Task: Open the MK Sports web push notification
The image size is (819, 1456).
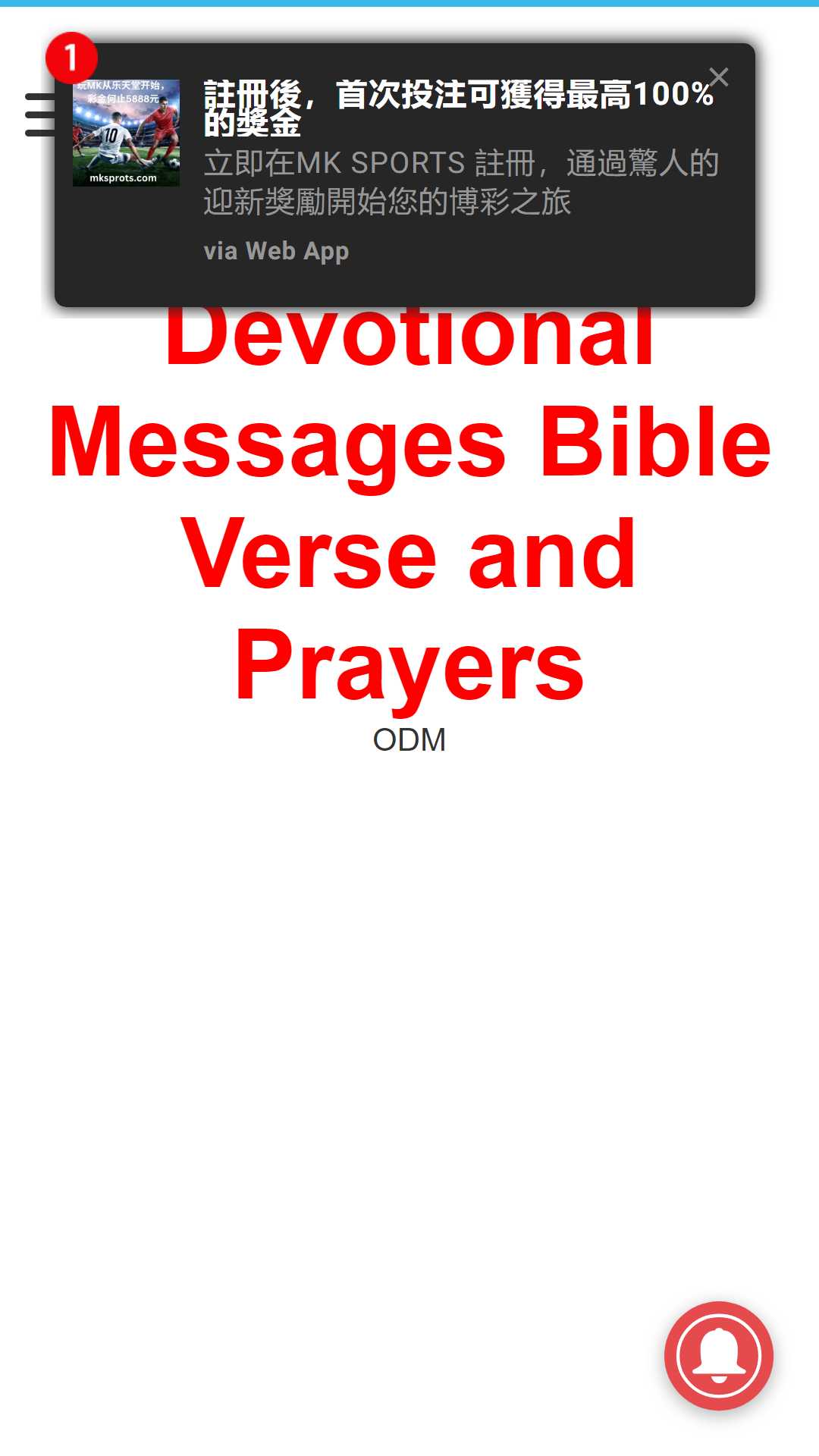Action: (x=405, y=175)
